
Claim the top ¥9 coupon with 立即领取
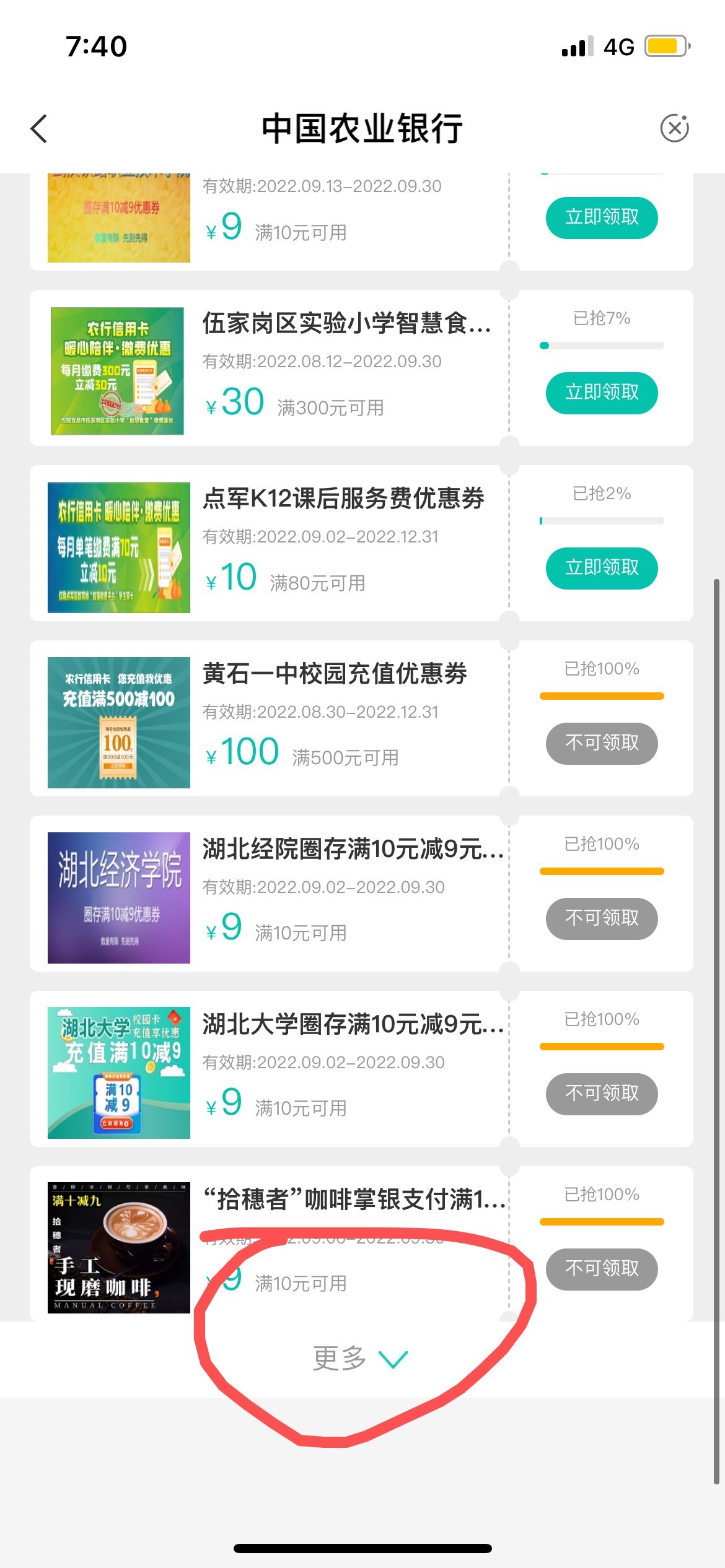[601, 217]
